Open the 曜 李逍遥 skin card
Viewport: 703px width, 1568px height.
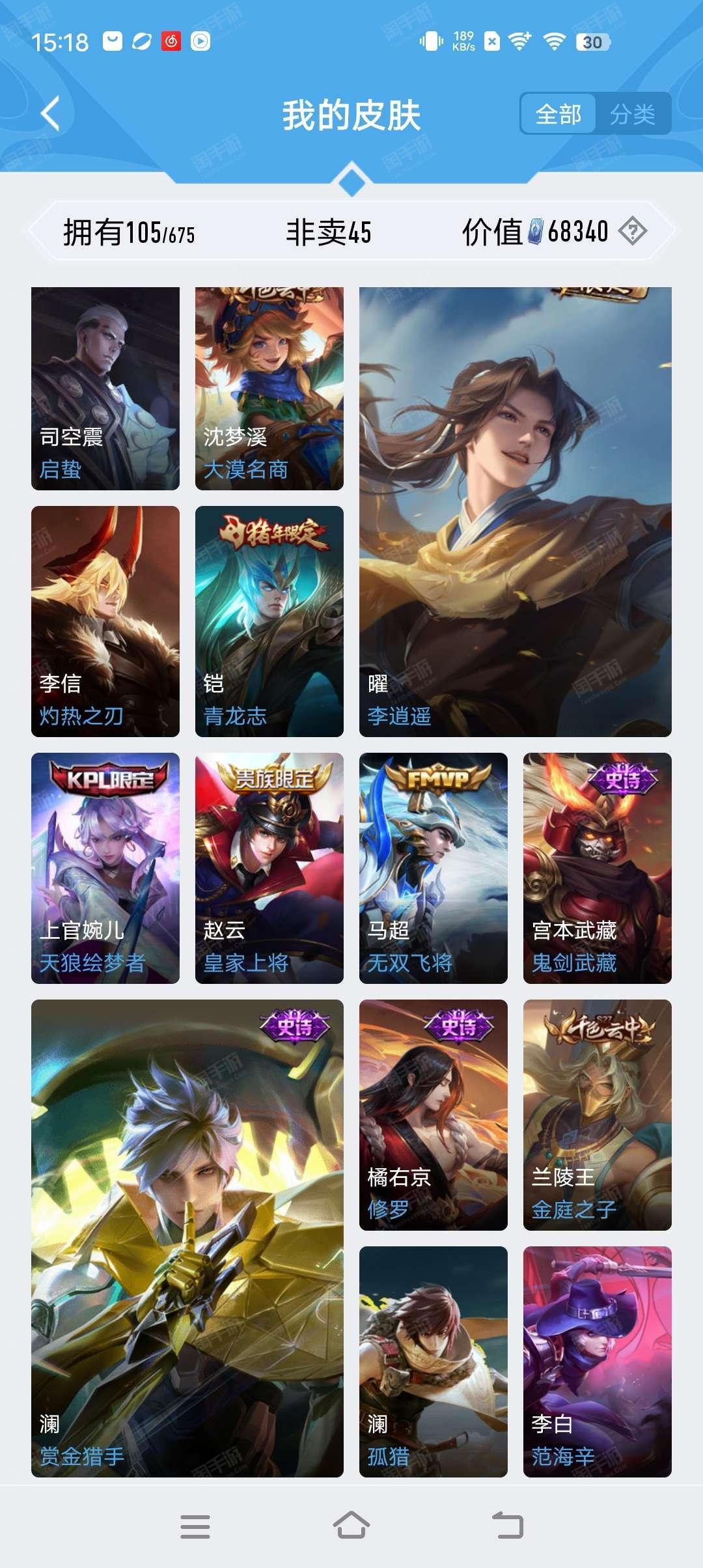click(x=516, y=512)
